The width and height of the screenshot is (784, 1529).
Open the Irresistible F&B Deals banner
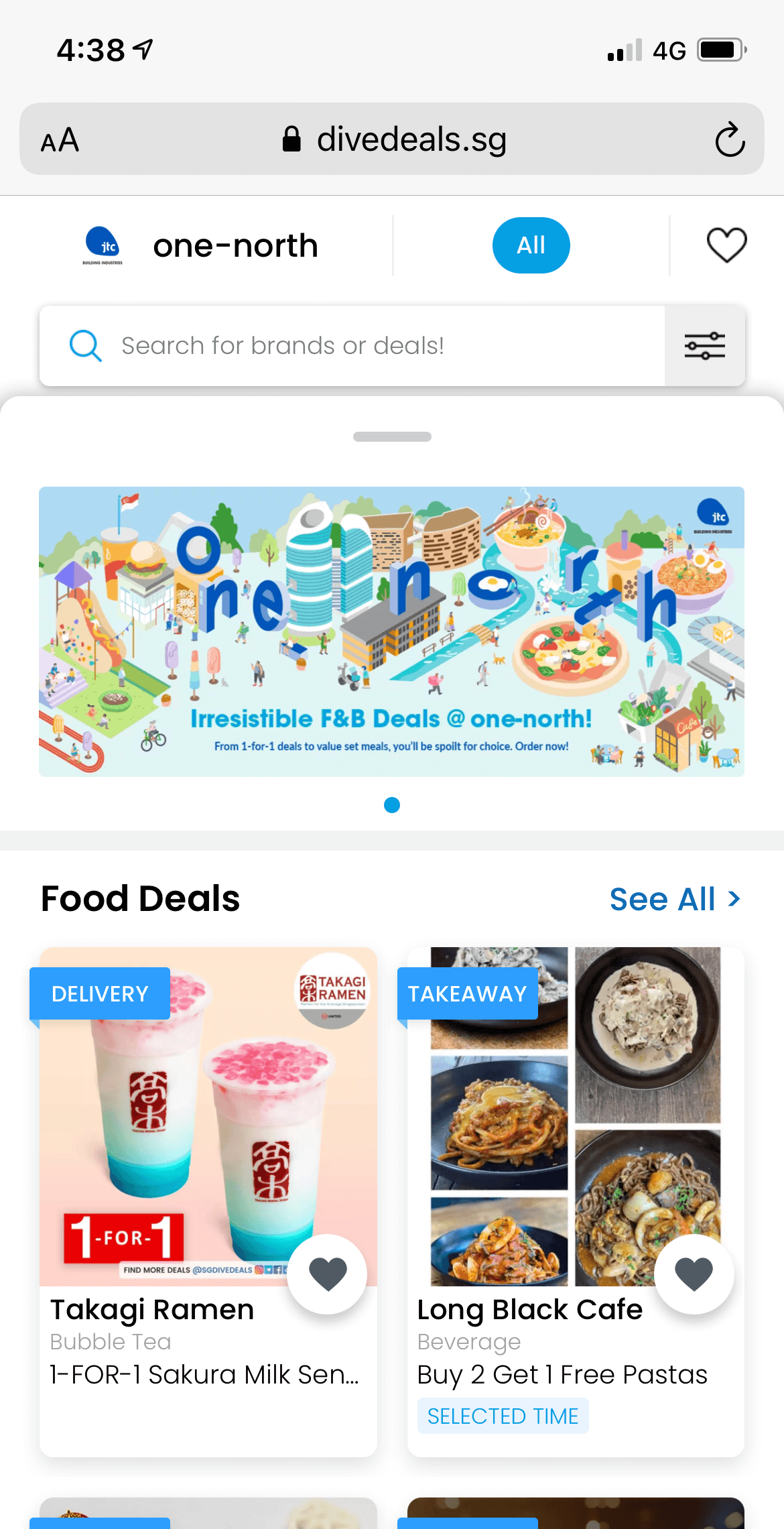[391, 631]
